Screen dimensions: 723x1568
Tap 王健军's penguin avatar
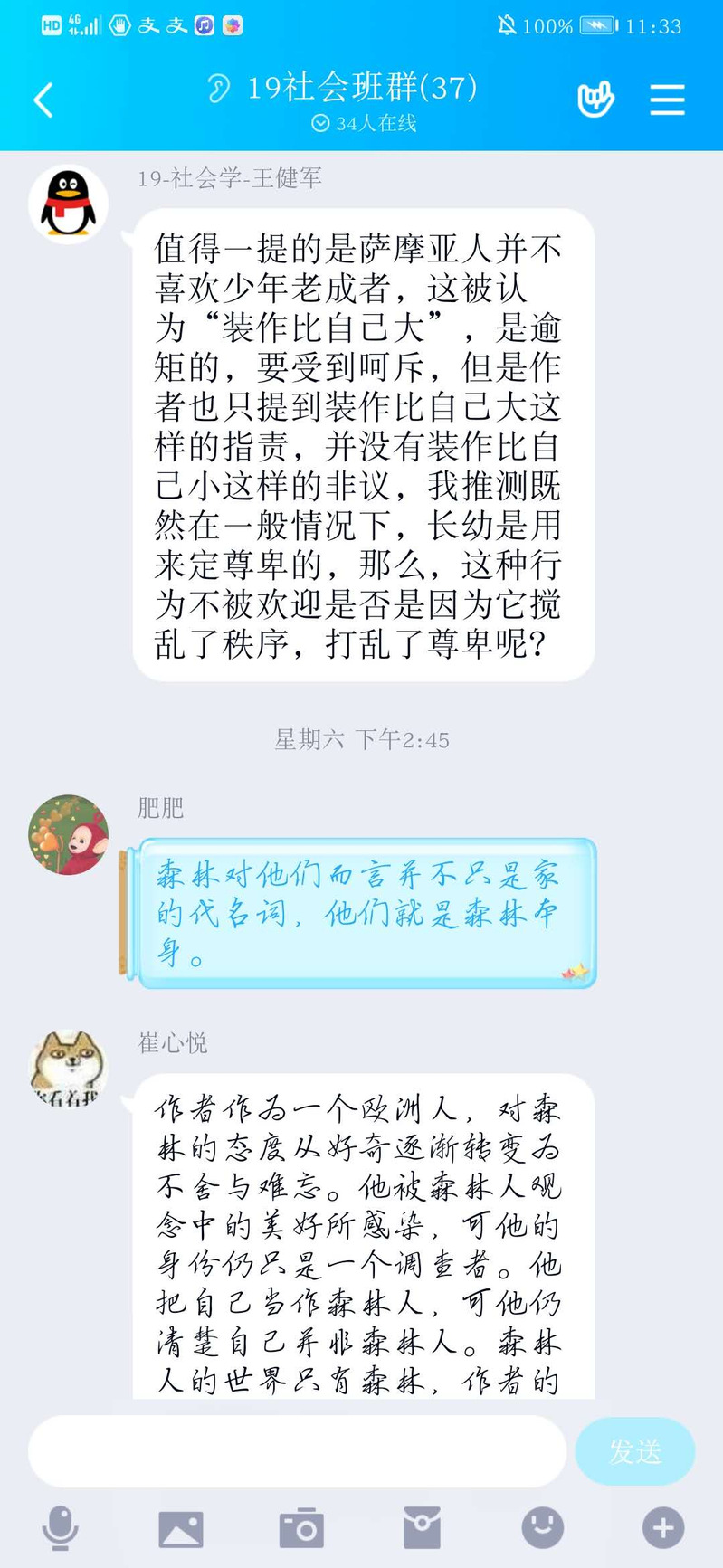(x=68, y=204)
